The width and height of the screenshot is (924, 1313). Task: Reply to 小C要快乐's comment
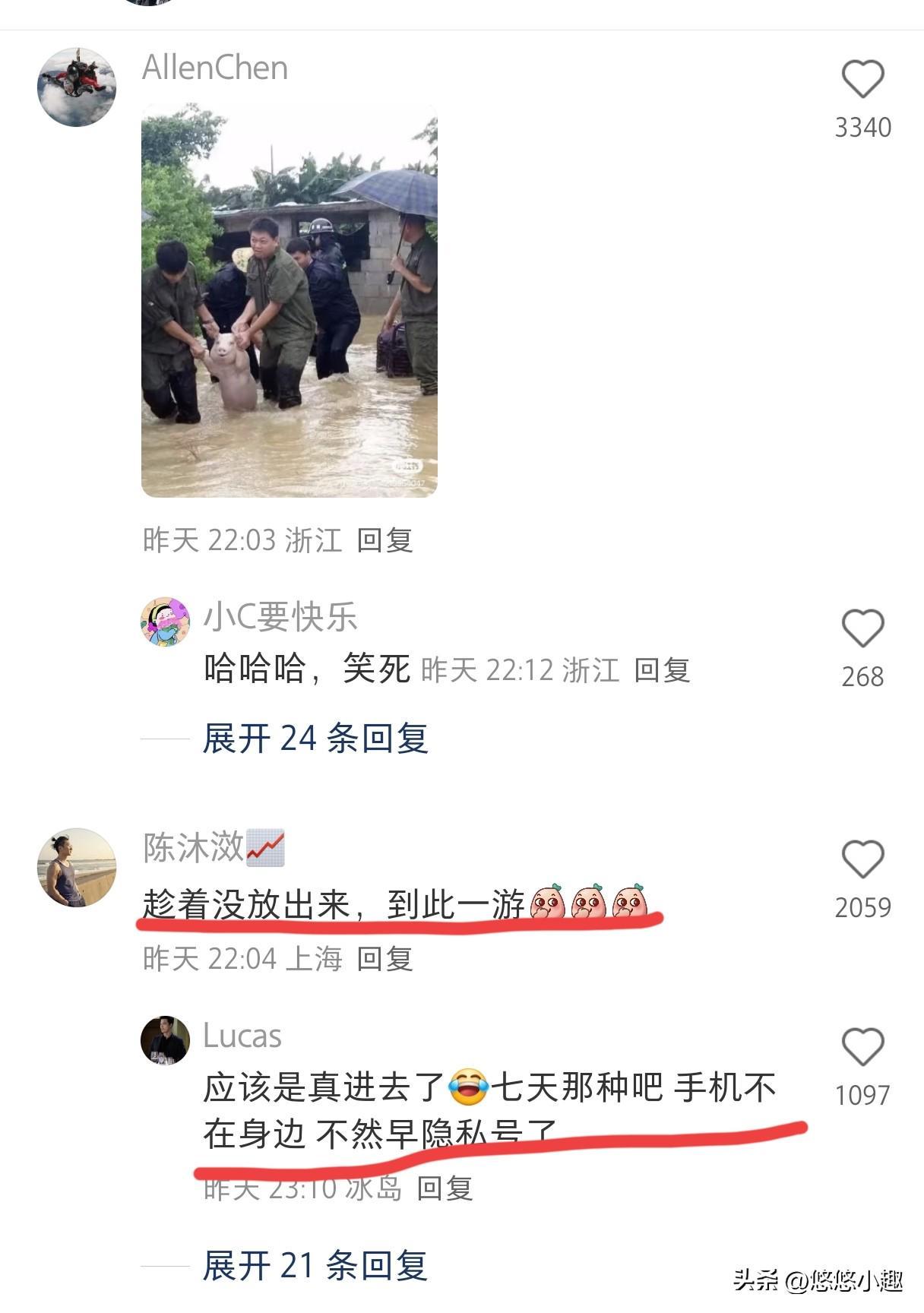click(661, 670)
